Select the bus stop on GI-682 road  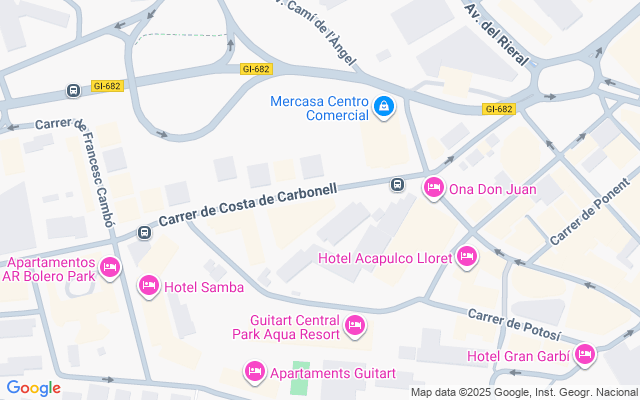73,91
